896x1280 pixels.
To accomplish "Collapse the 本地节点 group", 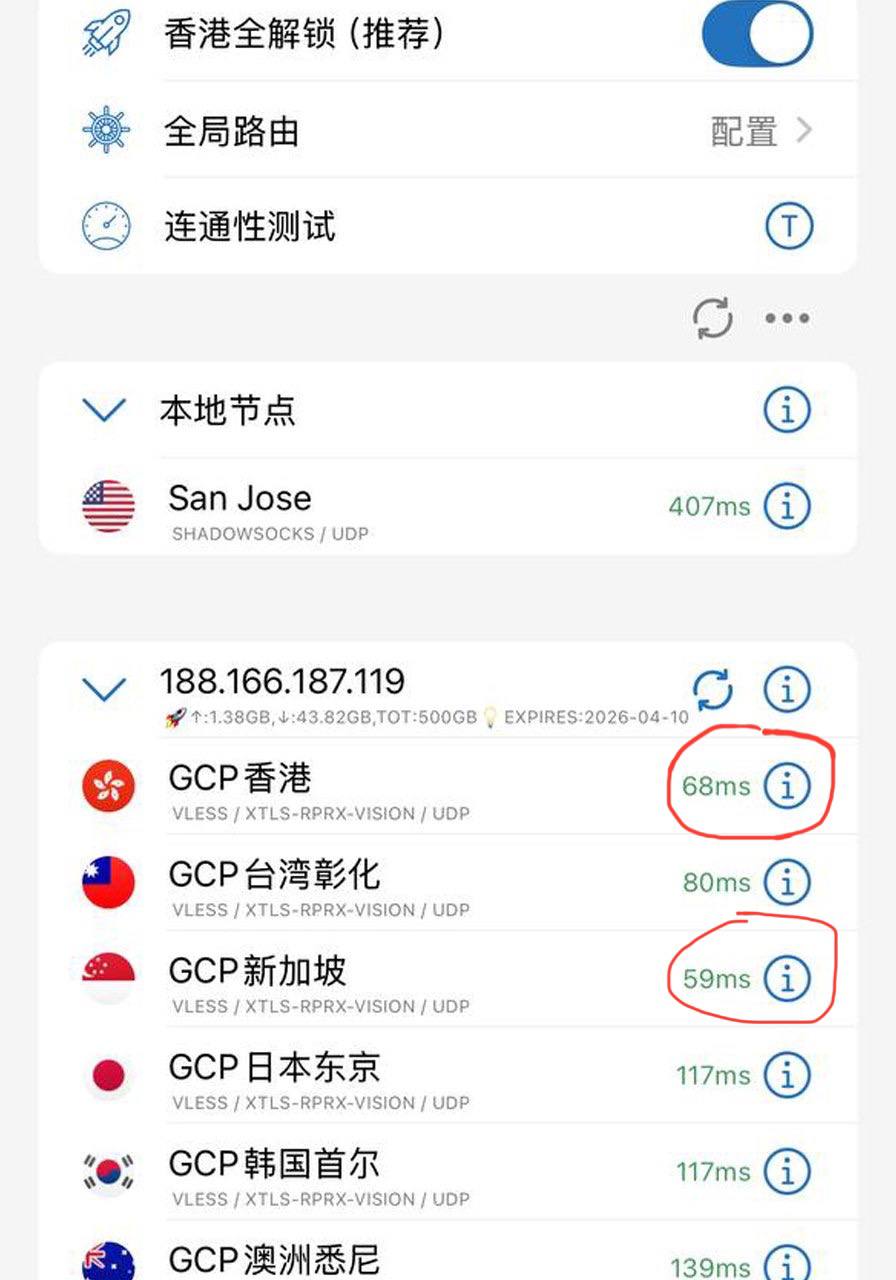I will click(105, 410).
